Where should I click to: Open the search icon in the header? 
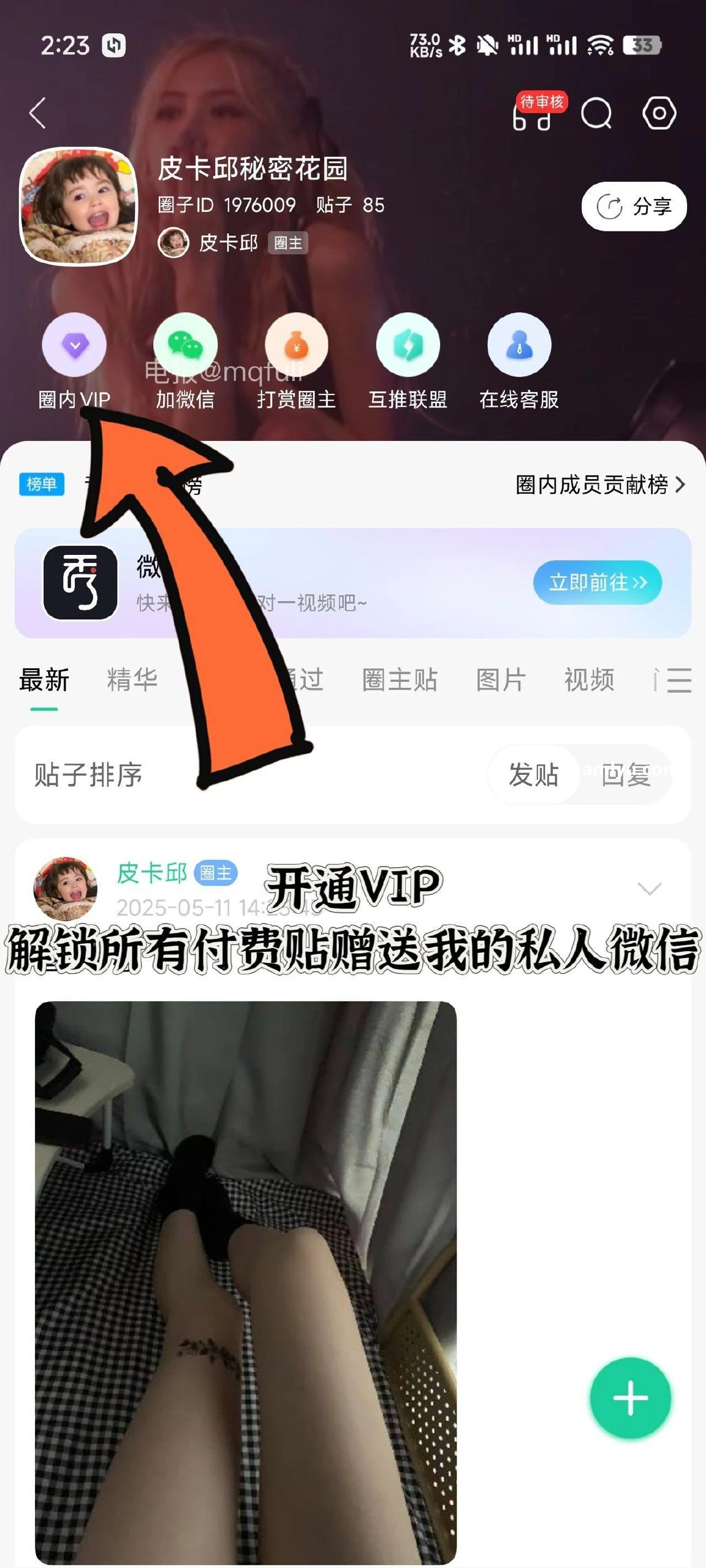(x=596, y=113)
